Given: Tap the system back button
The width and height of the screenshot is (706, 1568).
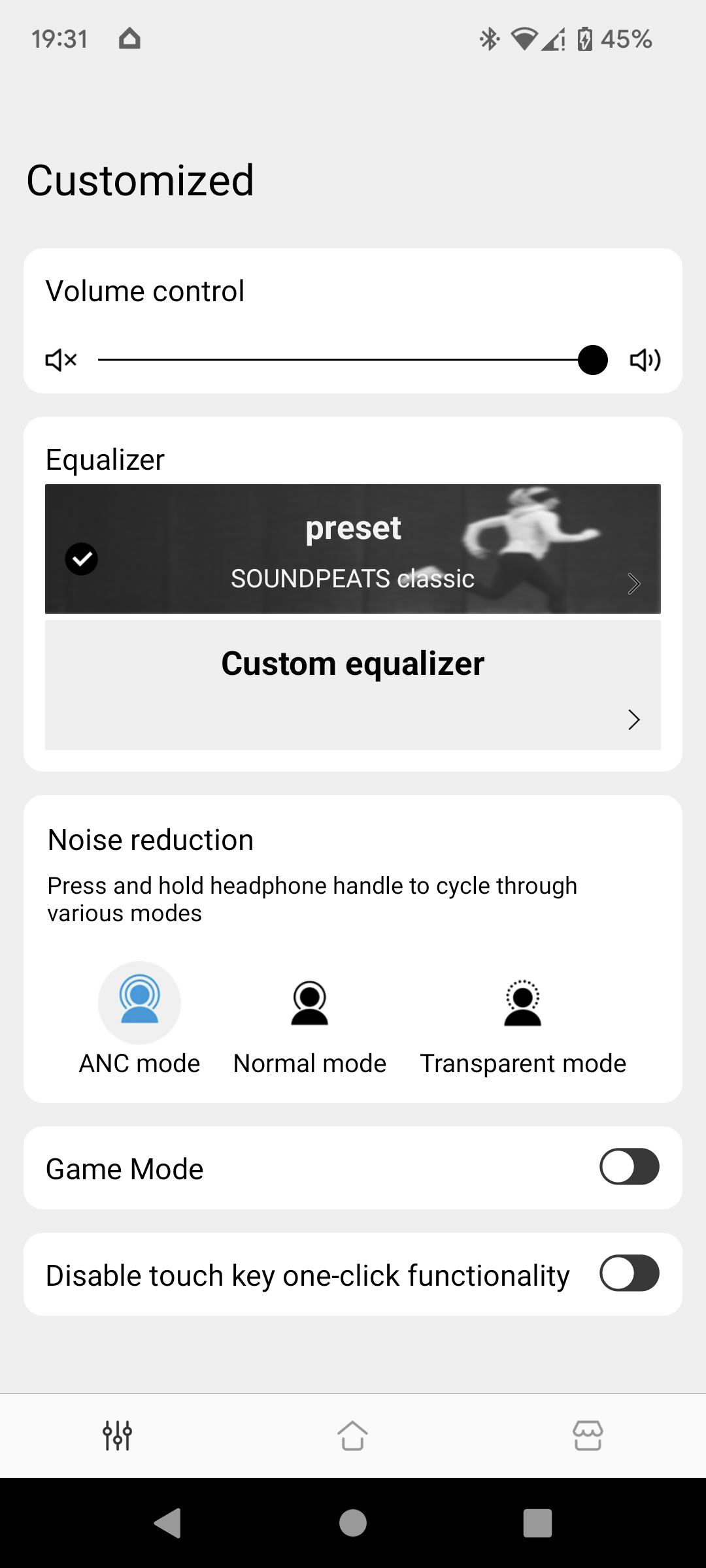Looking at the screenshot, I should pyautogui.click(x=168, y=1523).
